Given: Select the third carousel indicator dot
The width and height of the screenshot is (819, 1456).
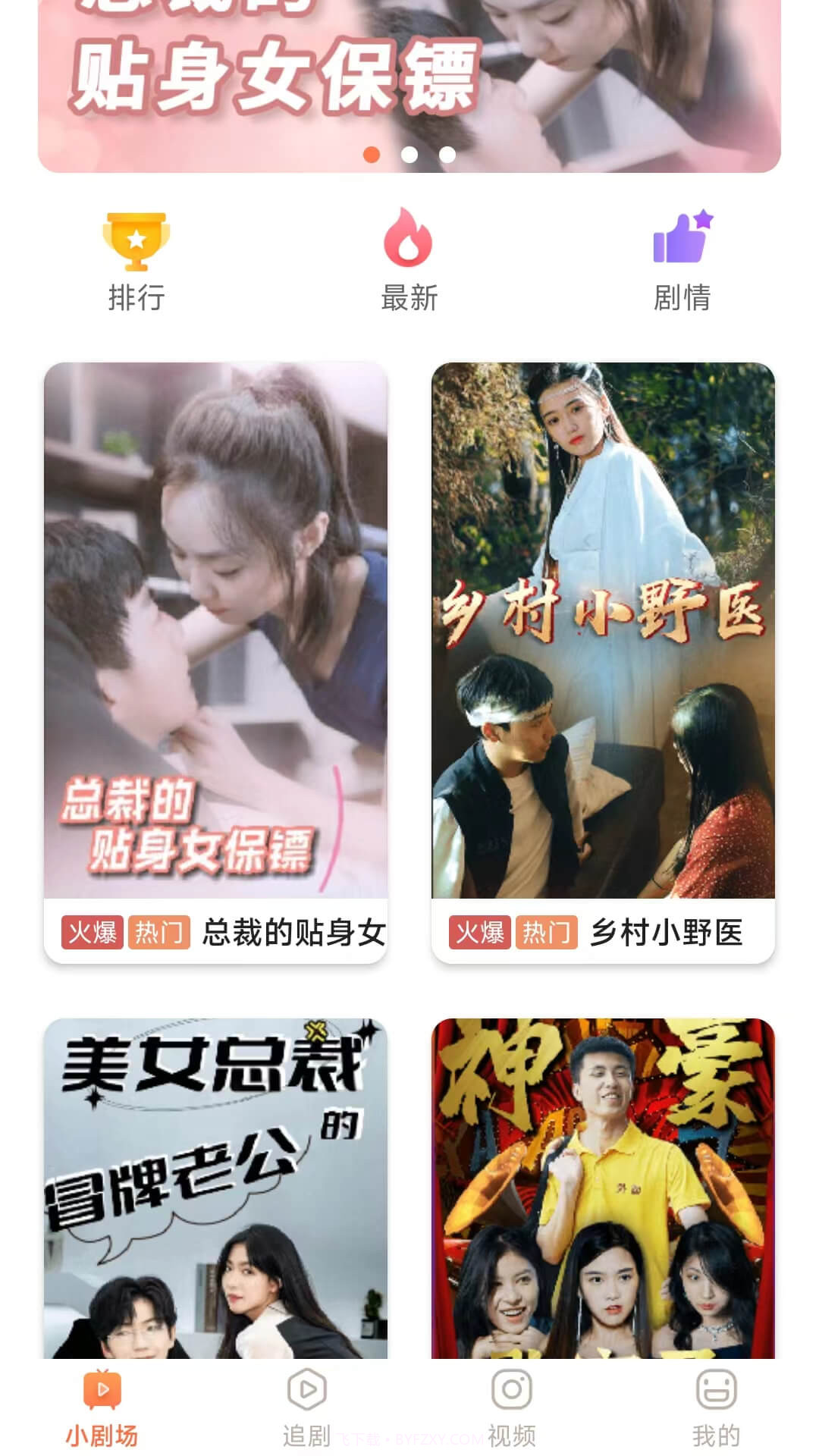Looking at the screenshot, I should tap(446, 155).
